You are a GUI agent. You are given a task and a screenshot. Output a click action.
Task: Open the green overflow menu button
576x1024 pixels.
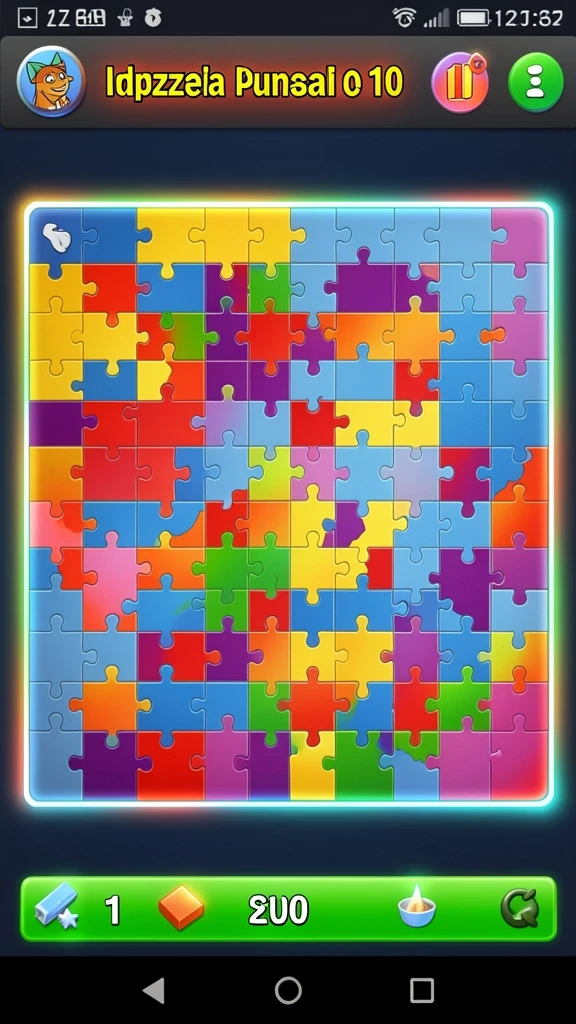pyautogui.click(x=536, y=83)
